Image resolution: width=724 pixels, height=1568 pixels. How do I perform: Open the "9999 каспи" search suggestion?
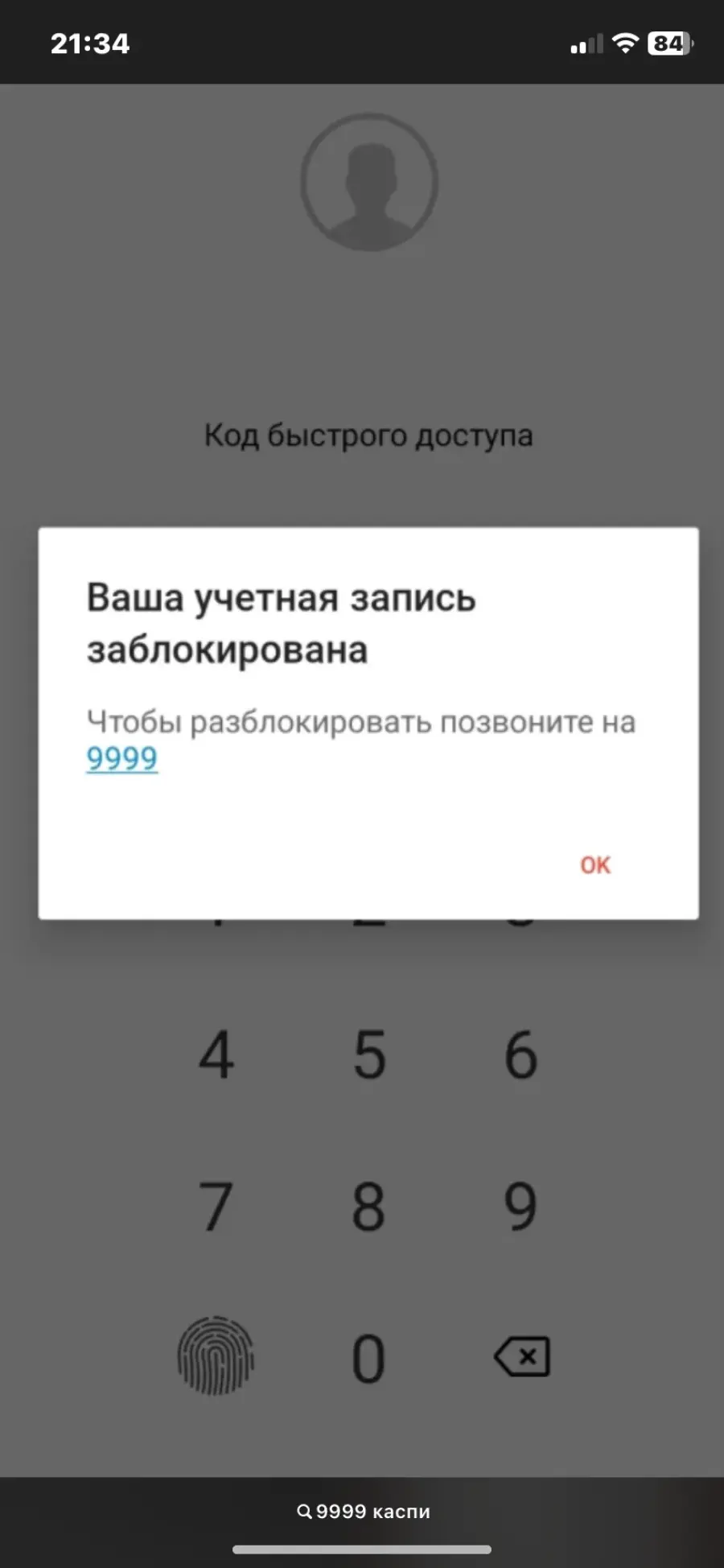tap(364, 1511)
